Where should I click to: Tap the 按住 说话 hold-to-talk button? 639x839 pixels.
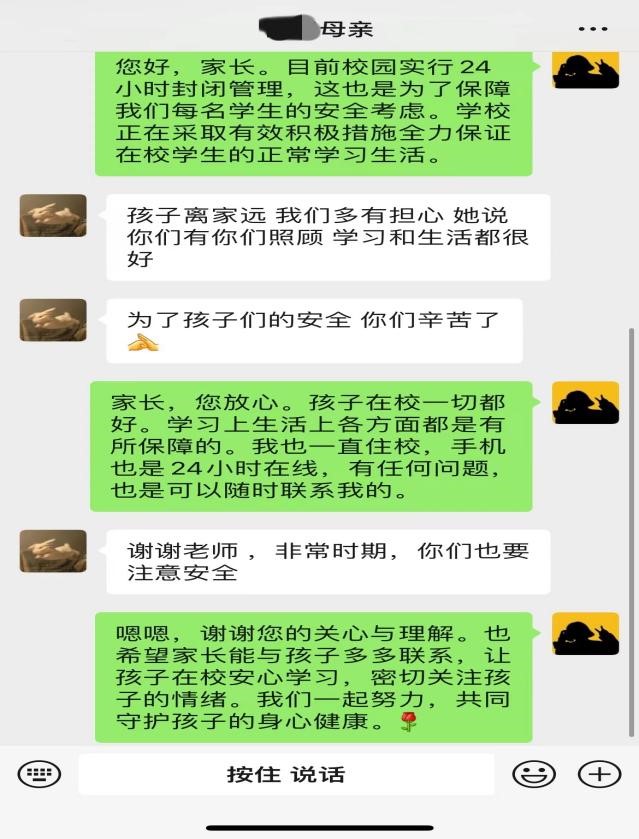coord(286,774)
